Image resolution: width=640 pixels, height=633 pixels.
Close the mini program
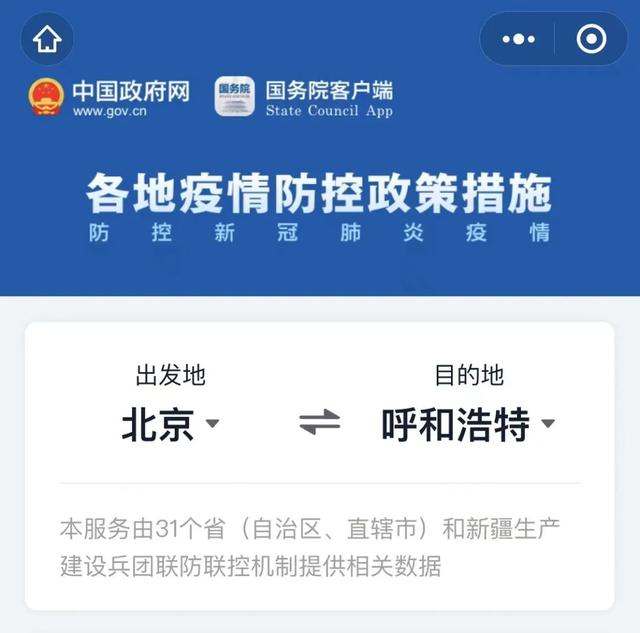591,40
